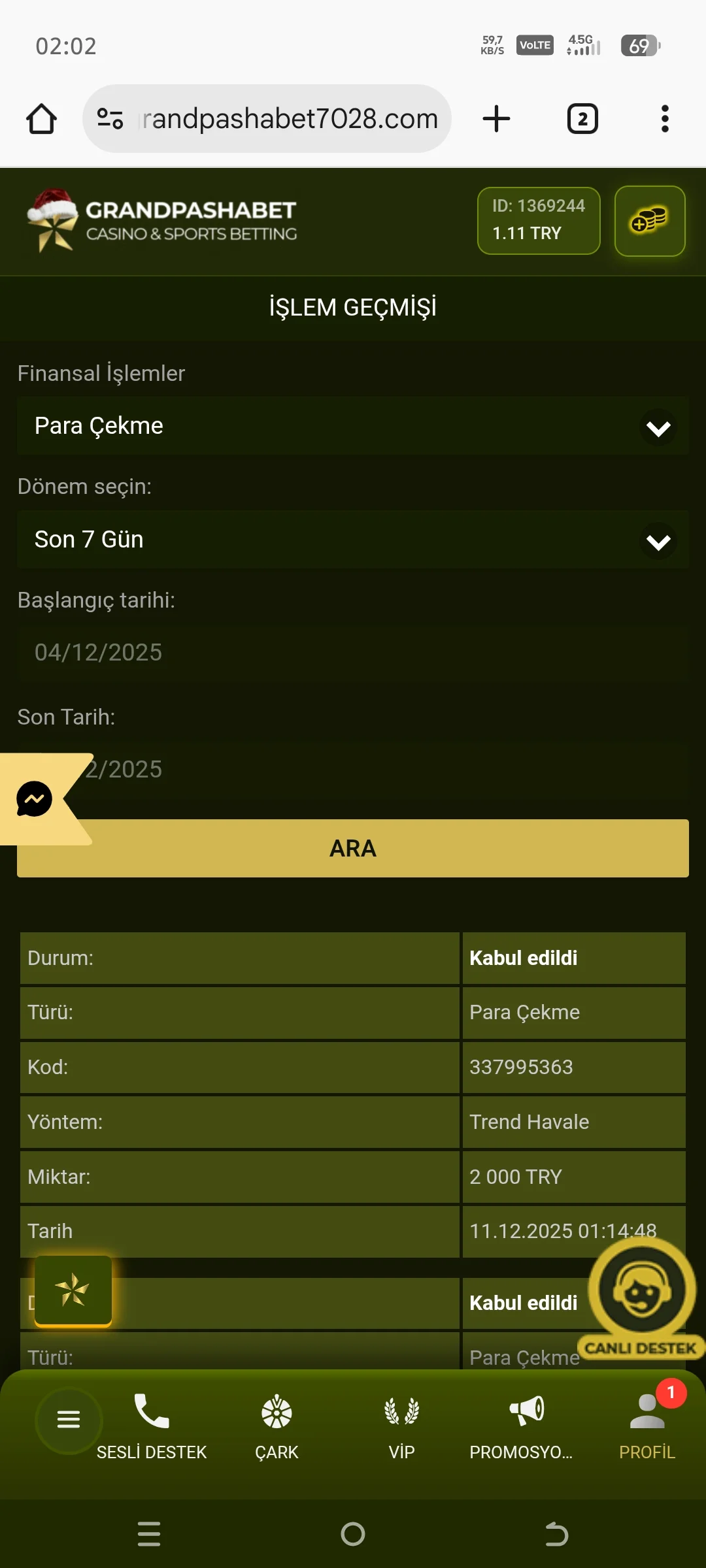The width and height of the screenshot is (706, 1568).
Task: Tap the Başlangıç tarihi date field
Action: pos(353,653)
